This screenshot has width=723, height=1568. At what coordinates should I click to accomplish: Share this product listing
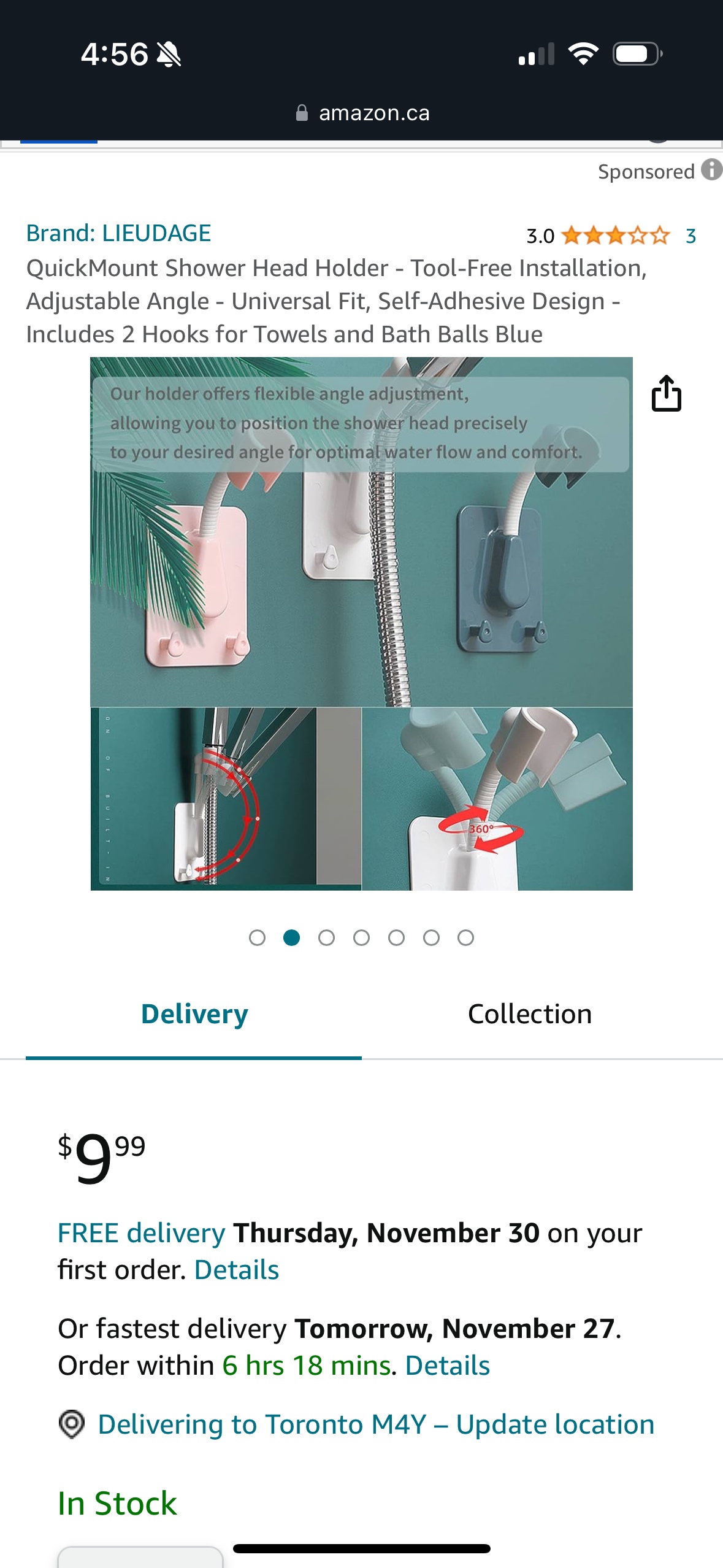(x=666, y=393)
